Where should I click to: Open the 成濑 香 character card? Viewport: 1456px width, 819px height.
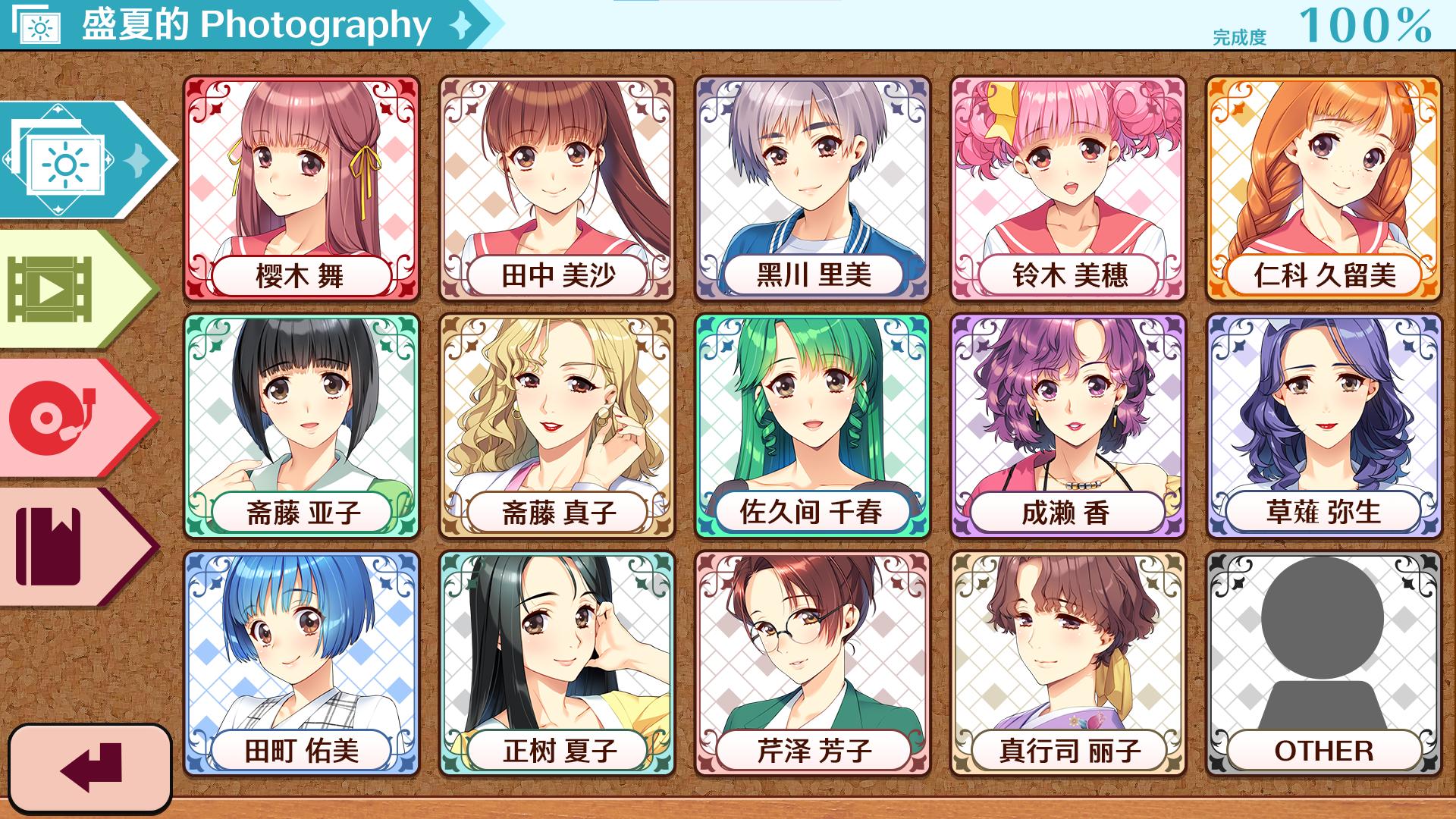1068,425
